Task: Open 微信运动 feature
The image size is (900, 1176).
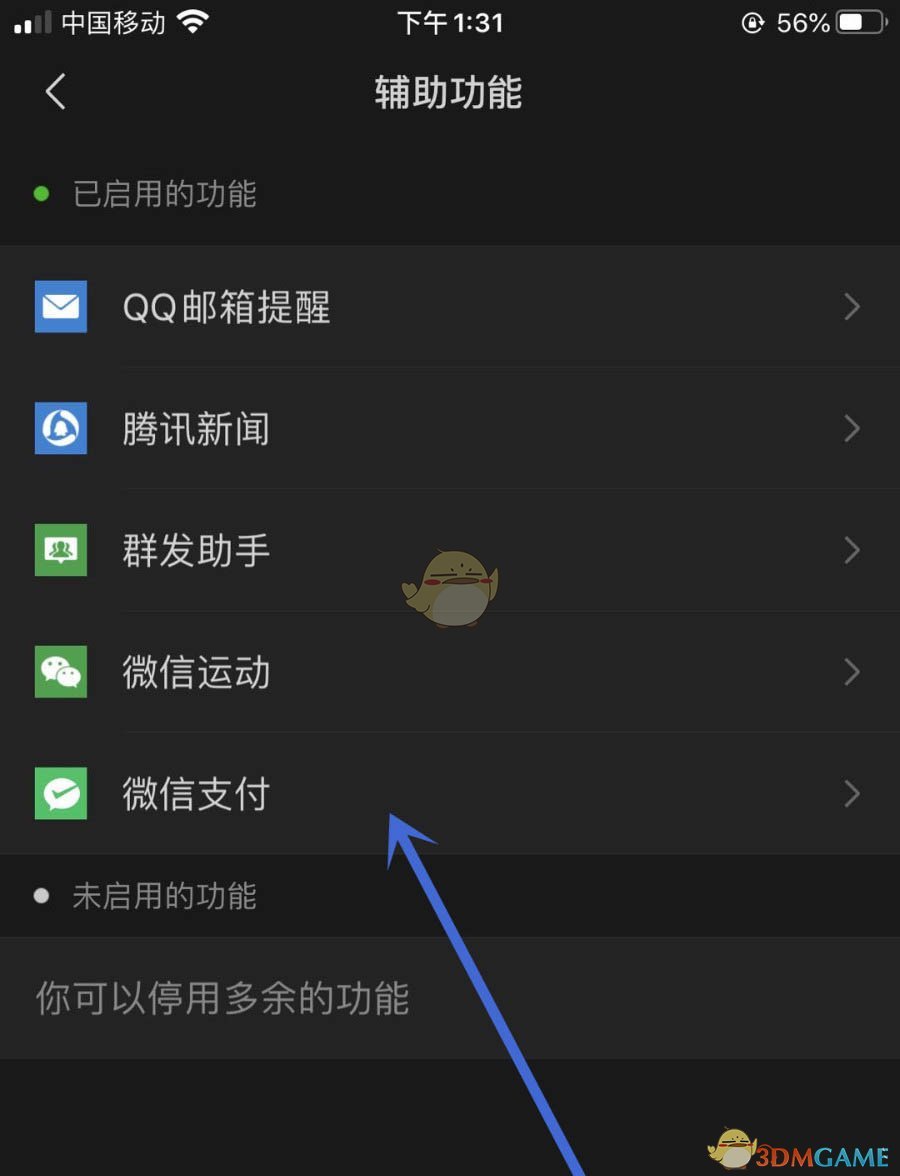Action: point(448,672)
